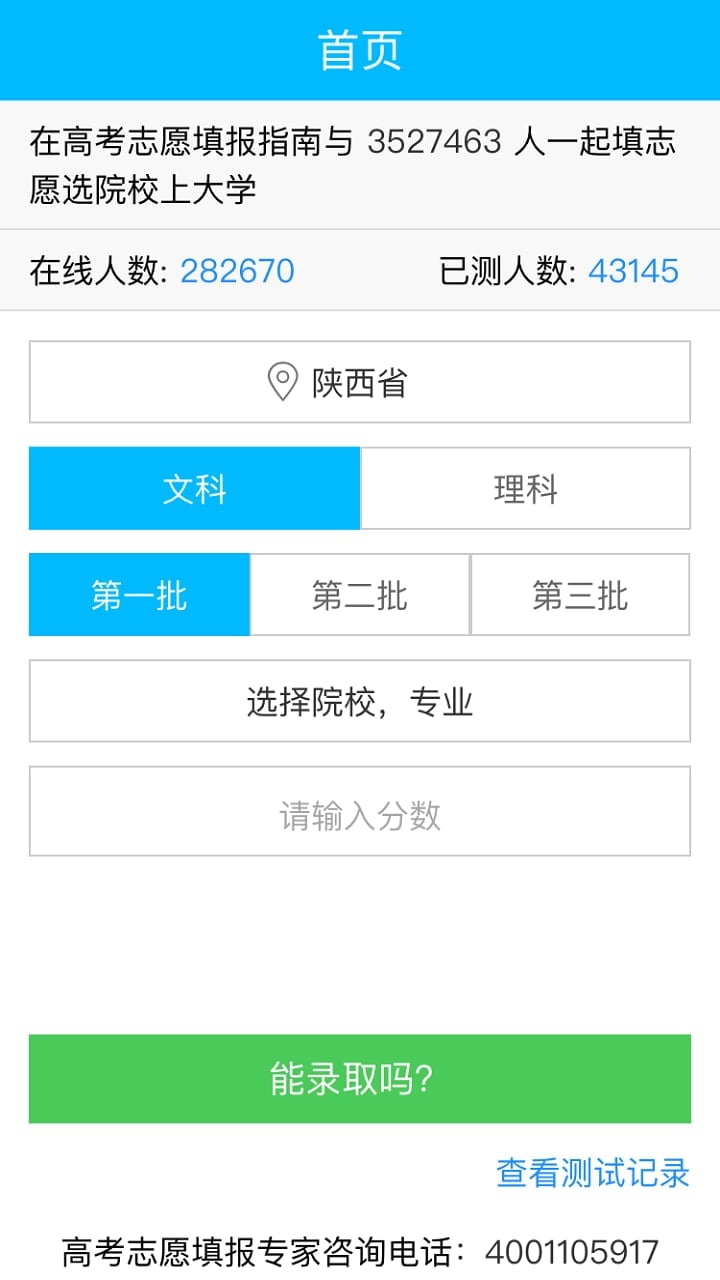The width and height of the screenshot is (720, 1280).
Task: Open the 陕西省 province selector
Action: 360,381
